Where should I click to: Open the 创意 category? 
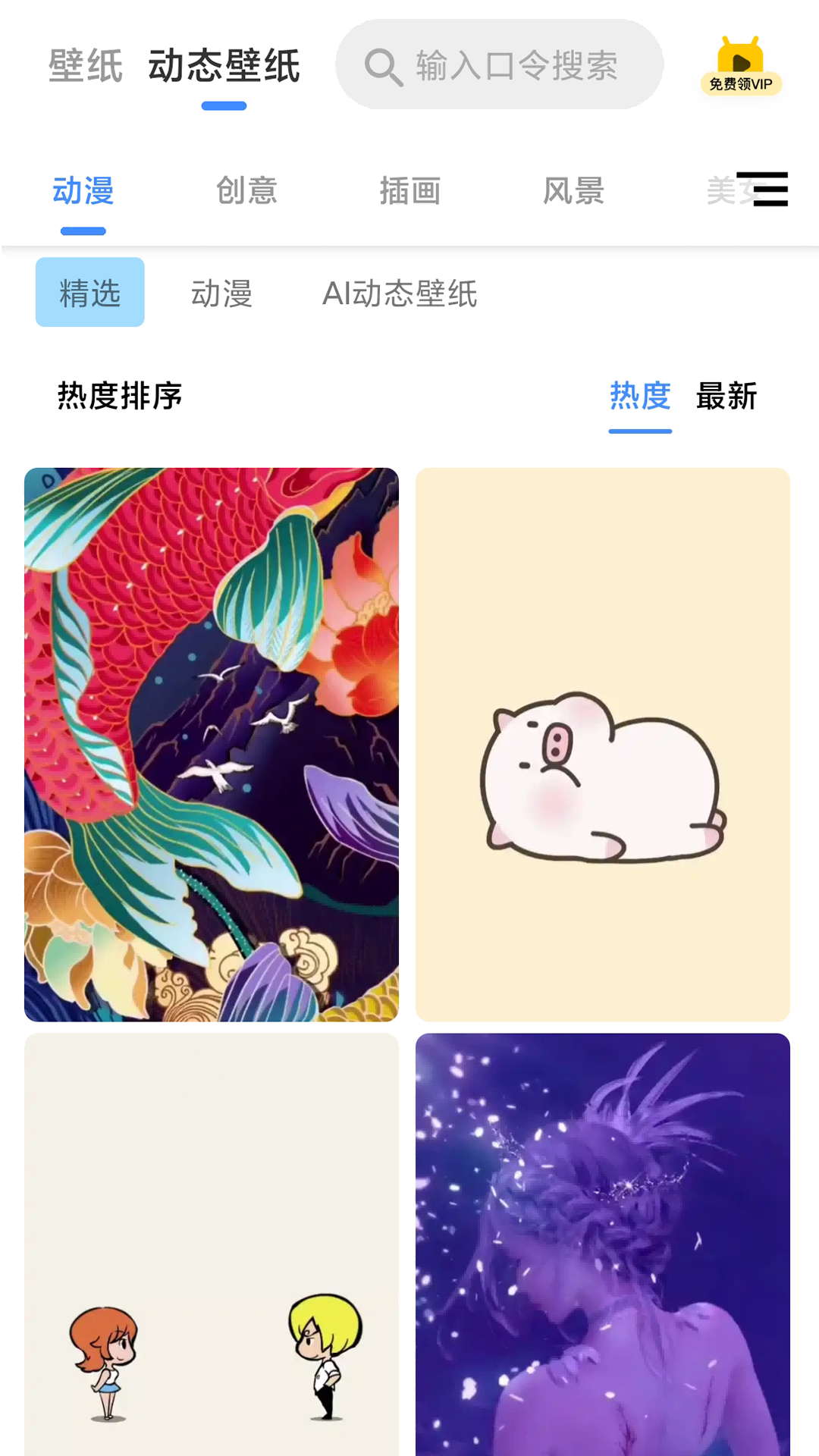pyautogui.click(x=248, y=191)
